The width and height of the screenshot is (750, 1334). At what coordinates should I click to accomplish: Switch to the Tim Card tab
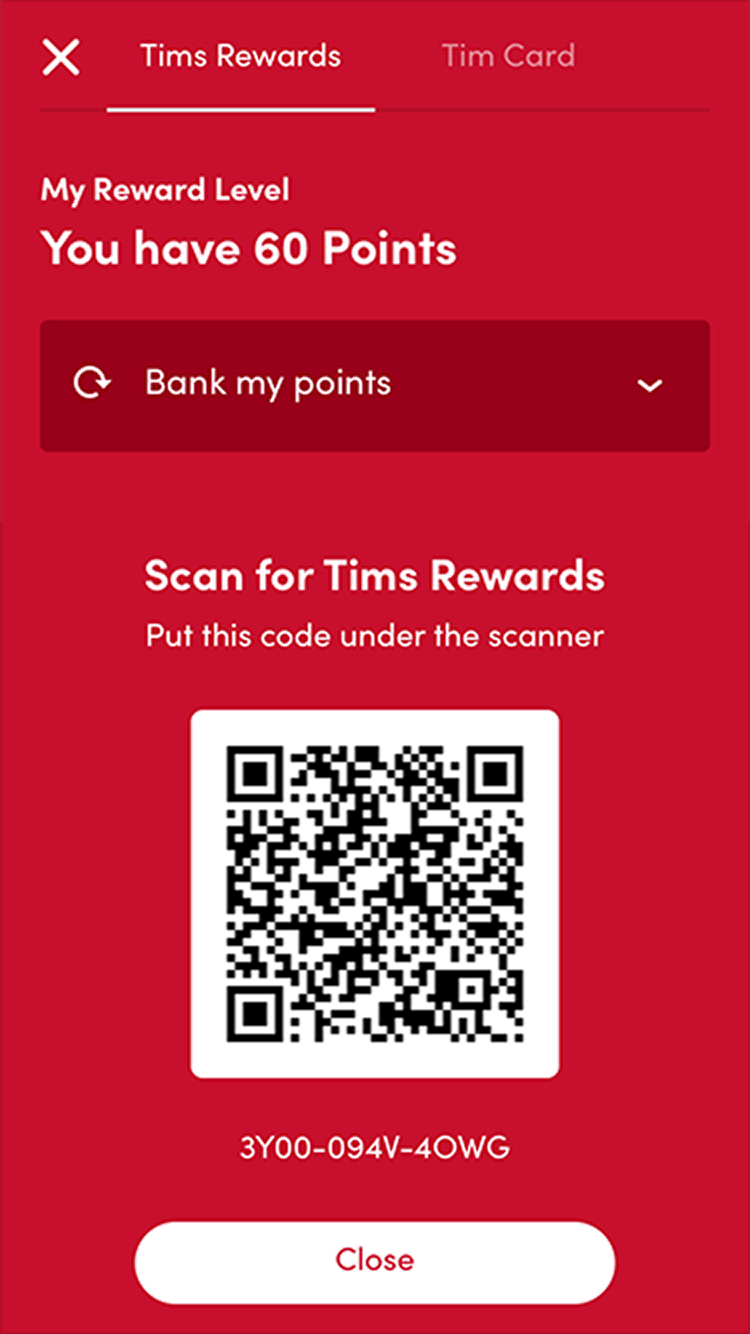(x=508, y=56)
